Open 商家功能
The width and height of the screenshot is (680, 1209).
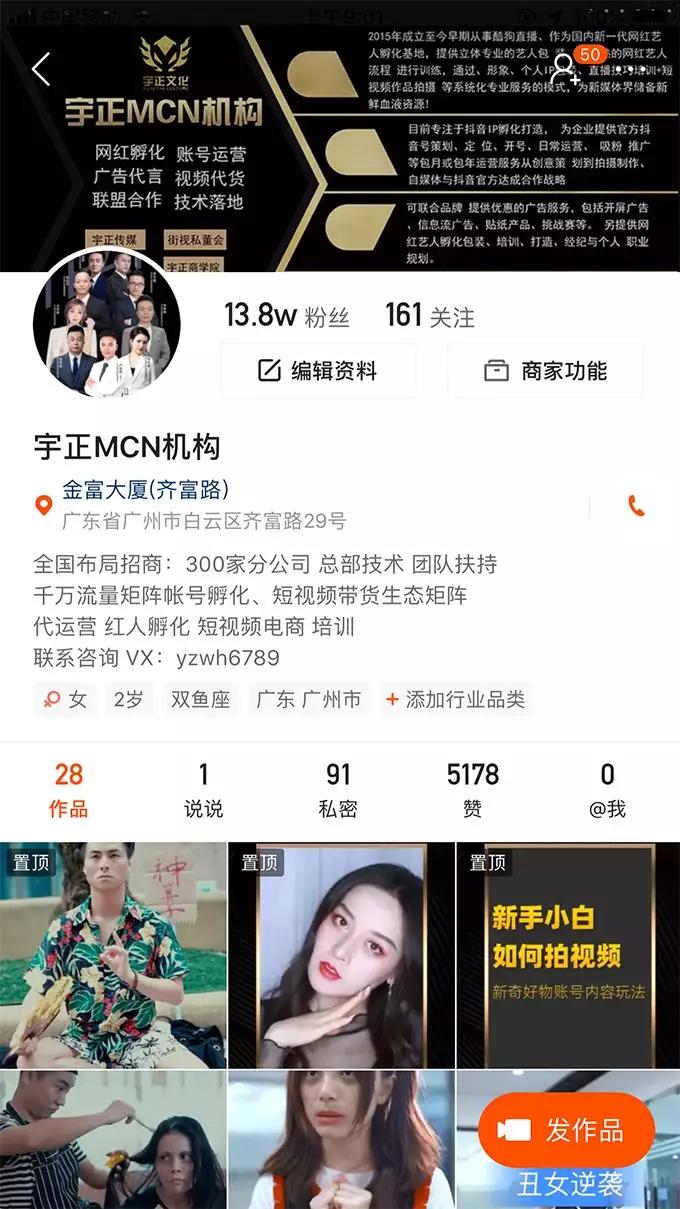[x=545, y=371]
